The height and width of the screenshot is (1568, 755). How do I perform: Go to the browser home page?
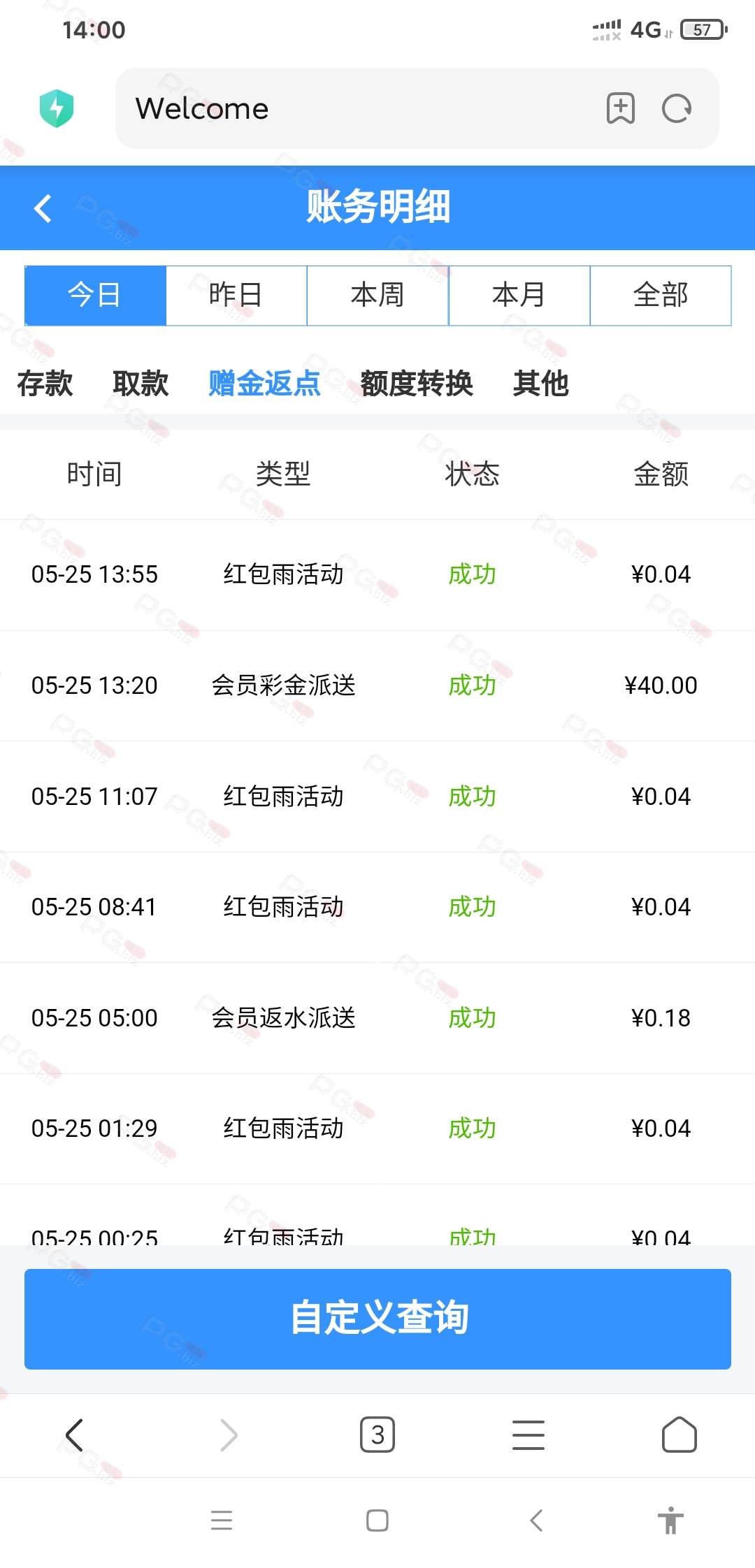(x=679, y=1435)
